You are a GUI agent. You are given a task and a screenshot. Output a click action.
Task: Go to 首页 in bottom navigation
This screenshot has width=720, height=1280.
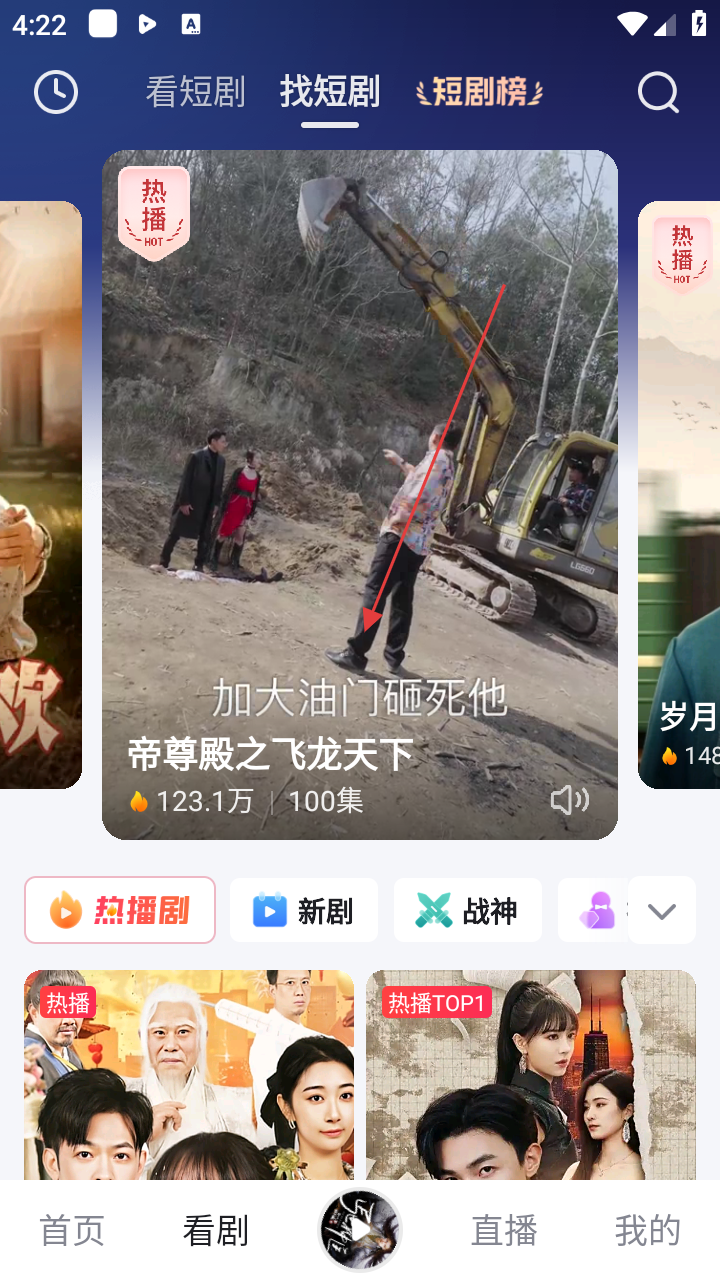point(72,1231)
